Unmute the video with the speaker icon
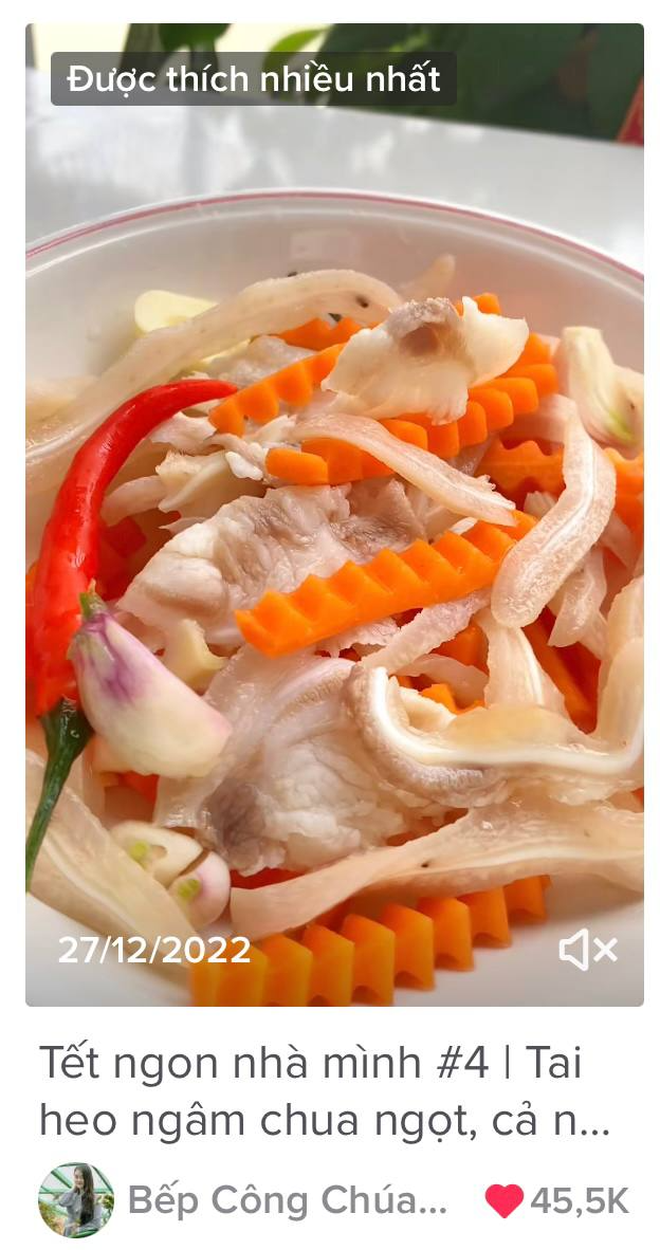The image size is (660, 1250). (x=587, y=949)
